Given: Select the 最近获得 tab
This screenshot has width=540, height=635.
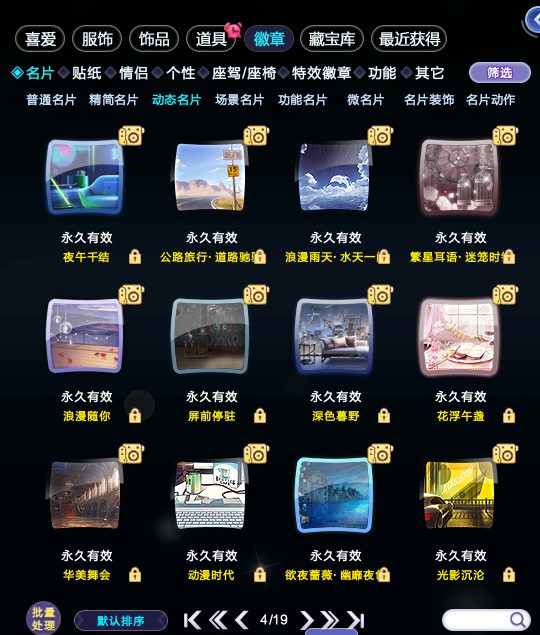Looking at the screenshot, I should [409, 39].
